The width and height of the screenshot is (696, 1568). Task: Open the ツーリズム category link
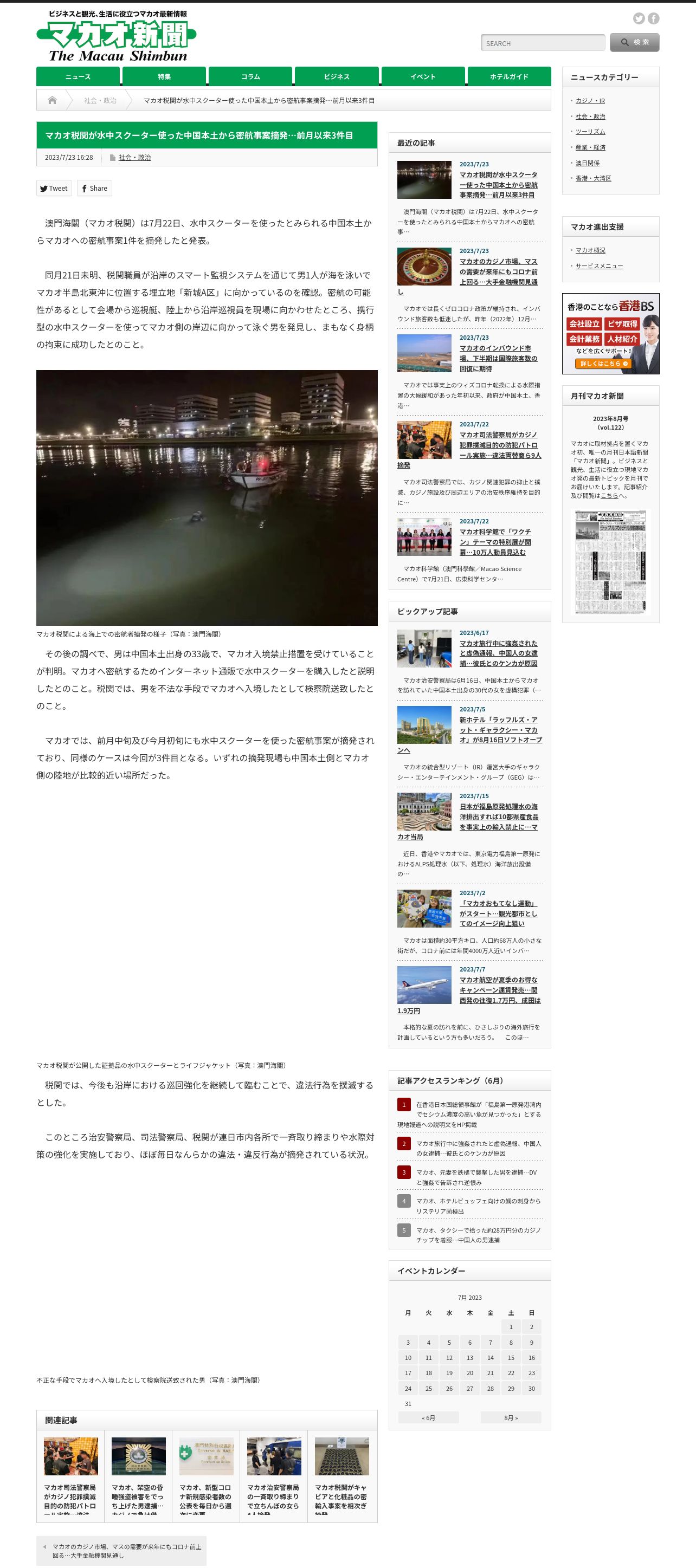point(590,132)
